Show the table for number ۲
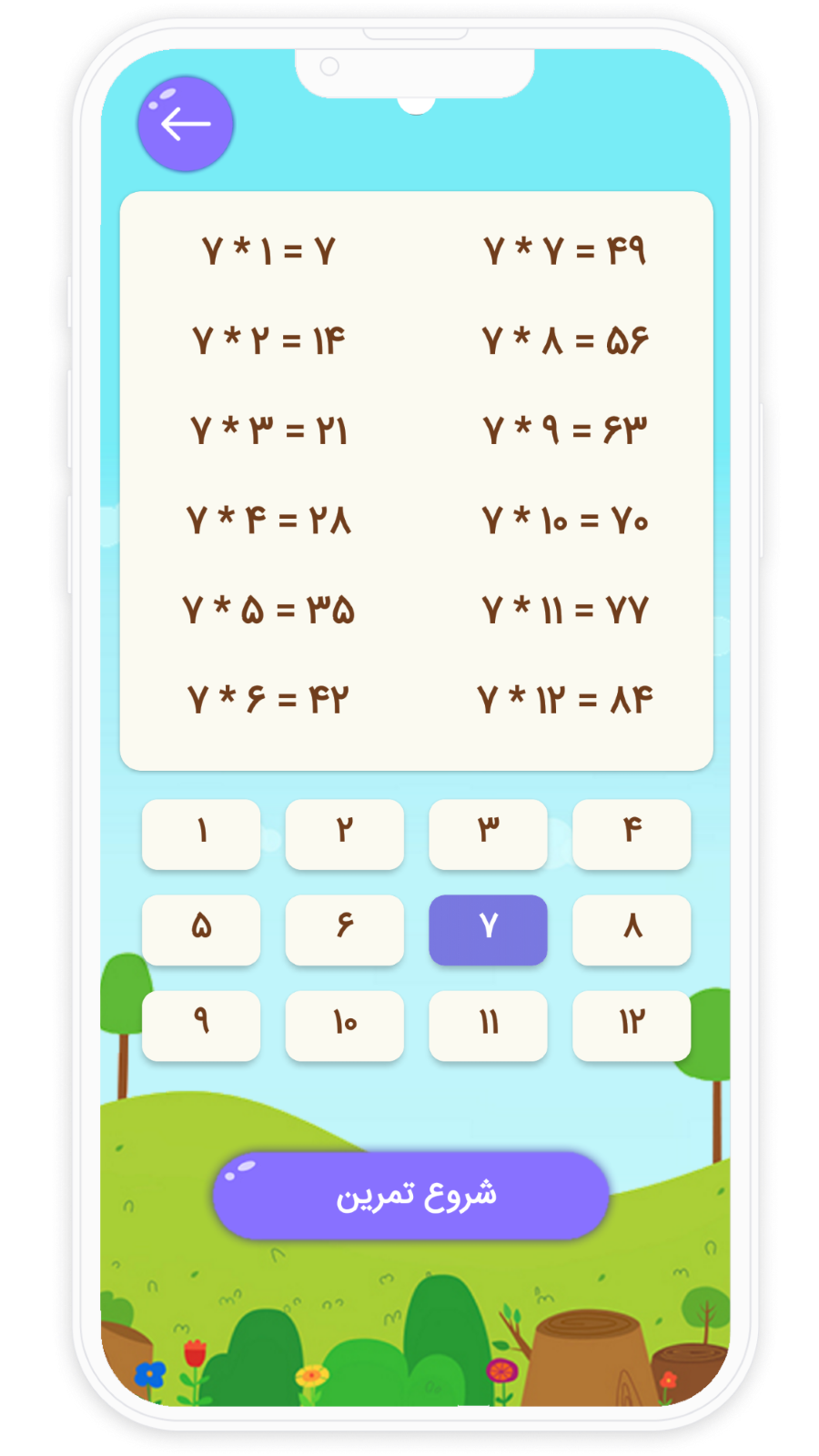819x1456 pixels. pos(344,834)
